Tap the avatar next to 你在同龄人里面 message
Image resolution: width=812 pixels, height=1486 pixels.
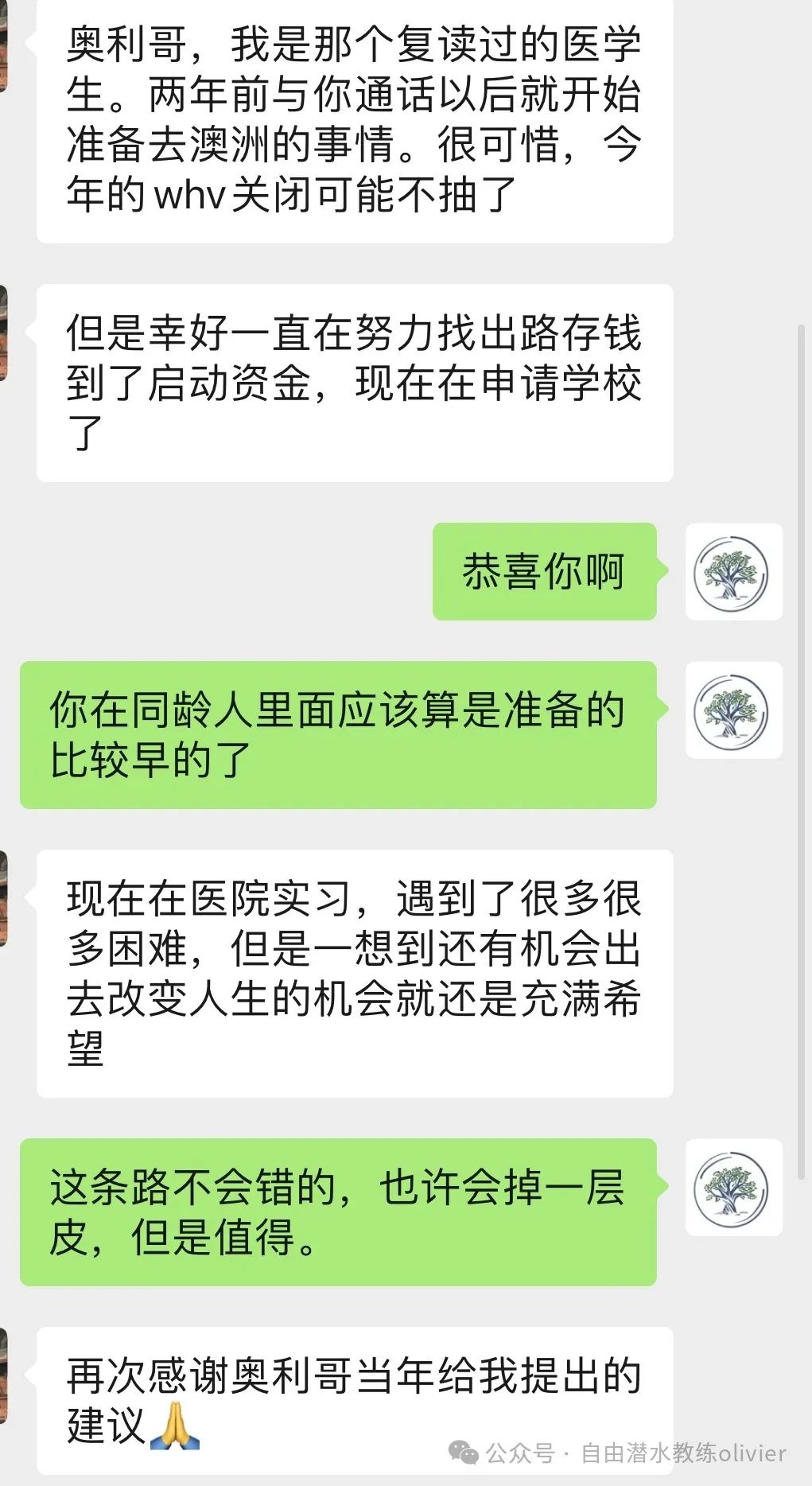click(x=733, y=710)
